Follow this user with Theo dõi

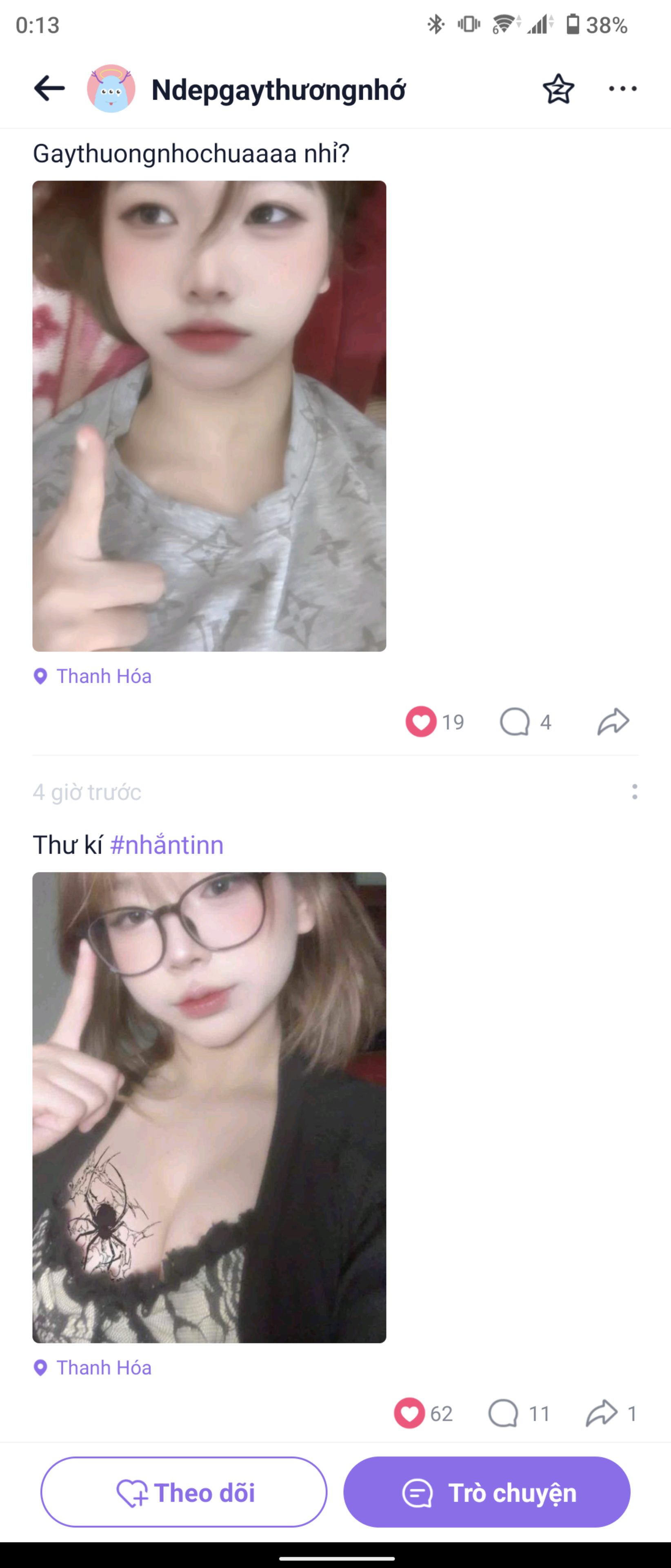point(184,1492)
